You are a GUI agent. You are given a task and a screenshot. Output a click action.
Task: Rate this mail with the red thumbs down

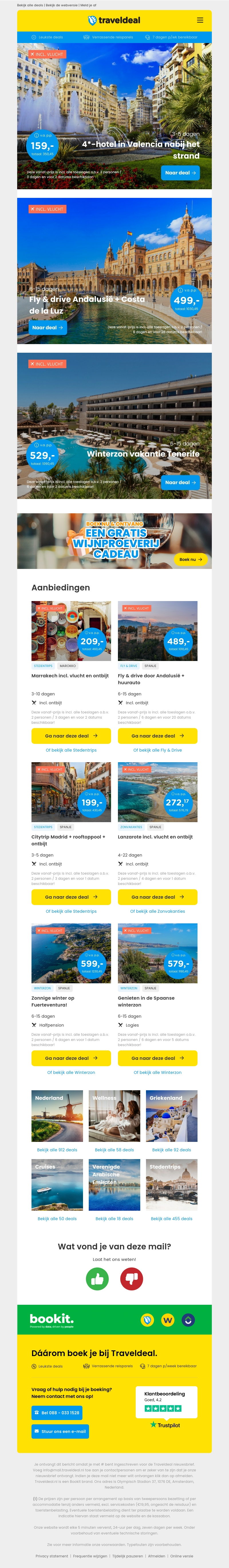(x=132, y=1279)
